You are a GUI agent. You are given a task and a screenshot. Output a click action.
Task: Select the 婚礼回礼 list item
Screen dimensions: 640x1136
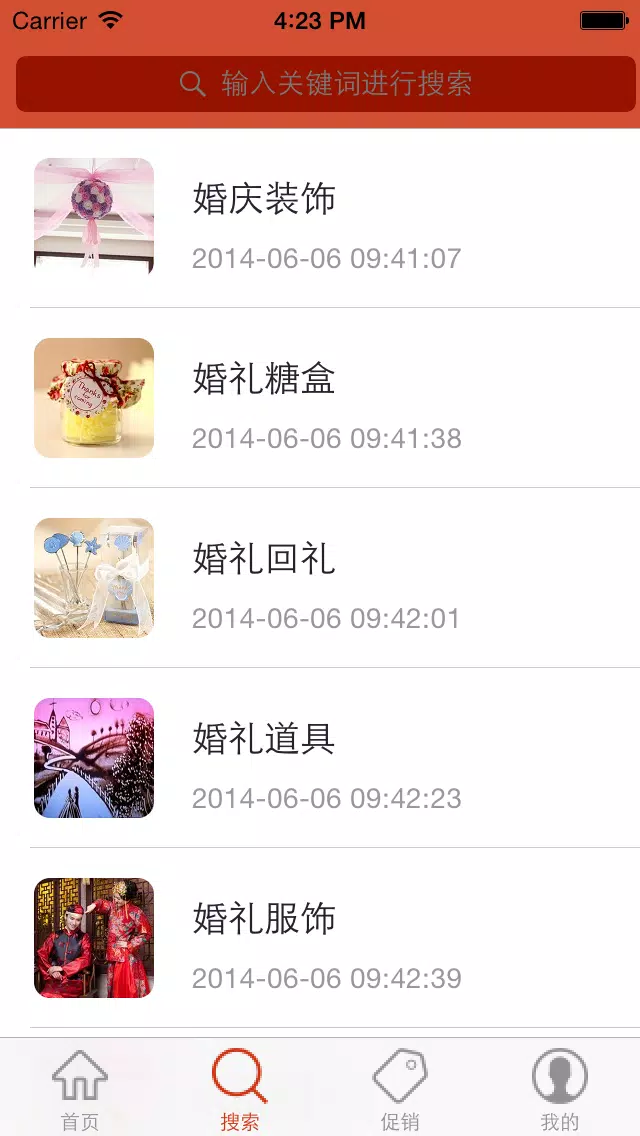tap(320, 577)
